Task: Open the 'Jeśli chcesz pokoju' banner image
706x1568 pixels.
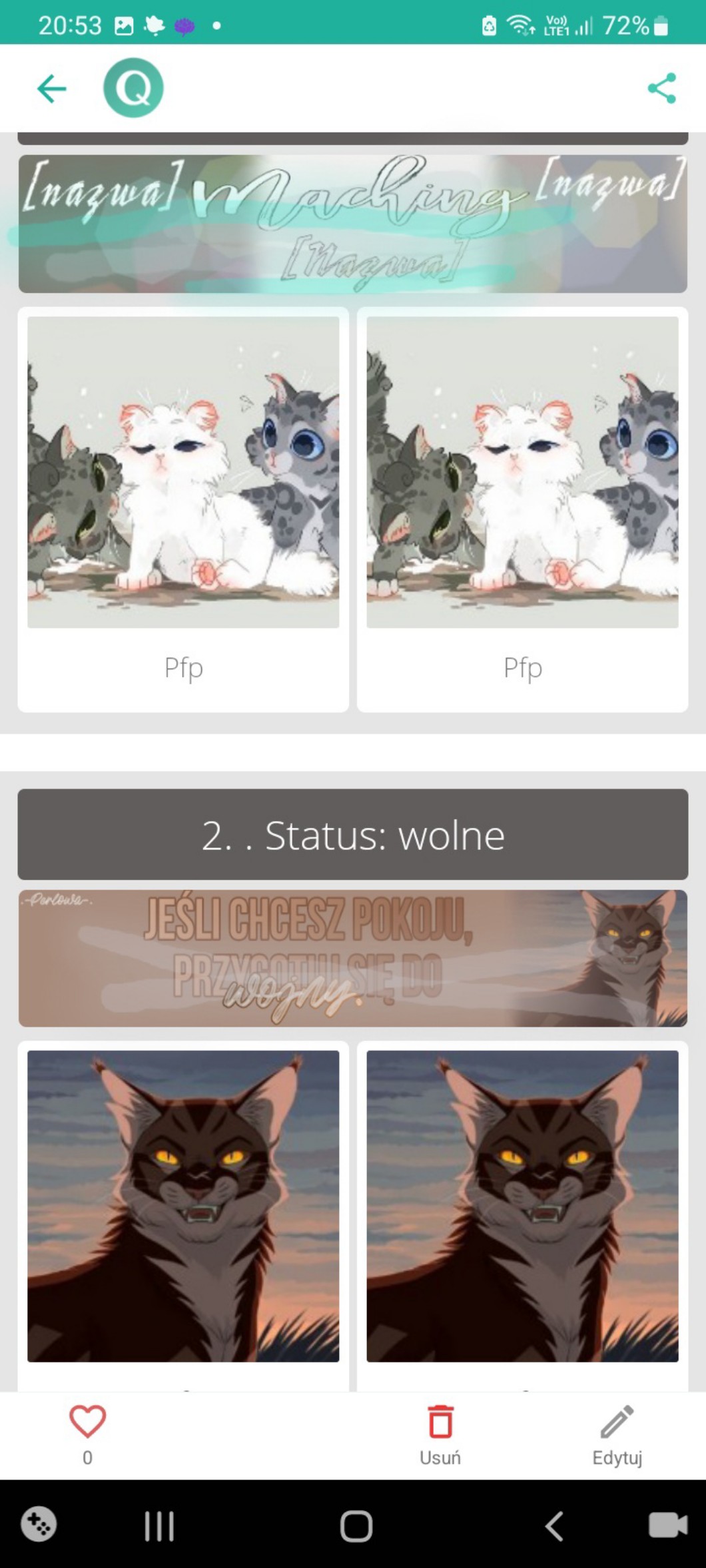Action: coord(352,957)
